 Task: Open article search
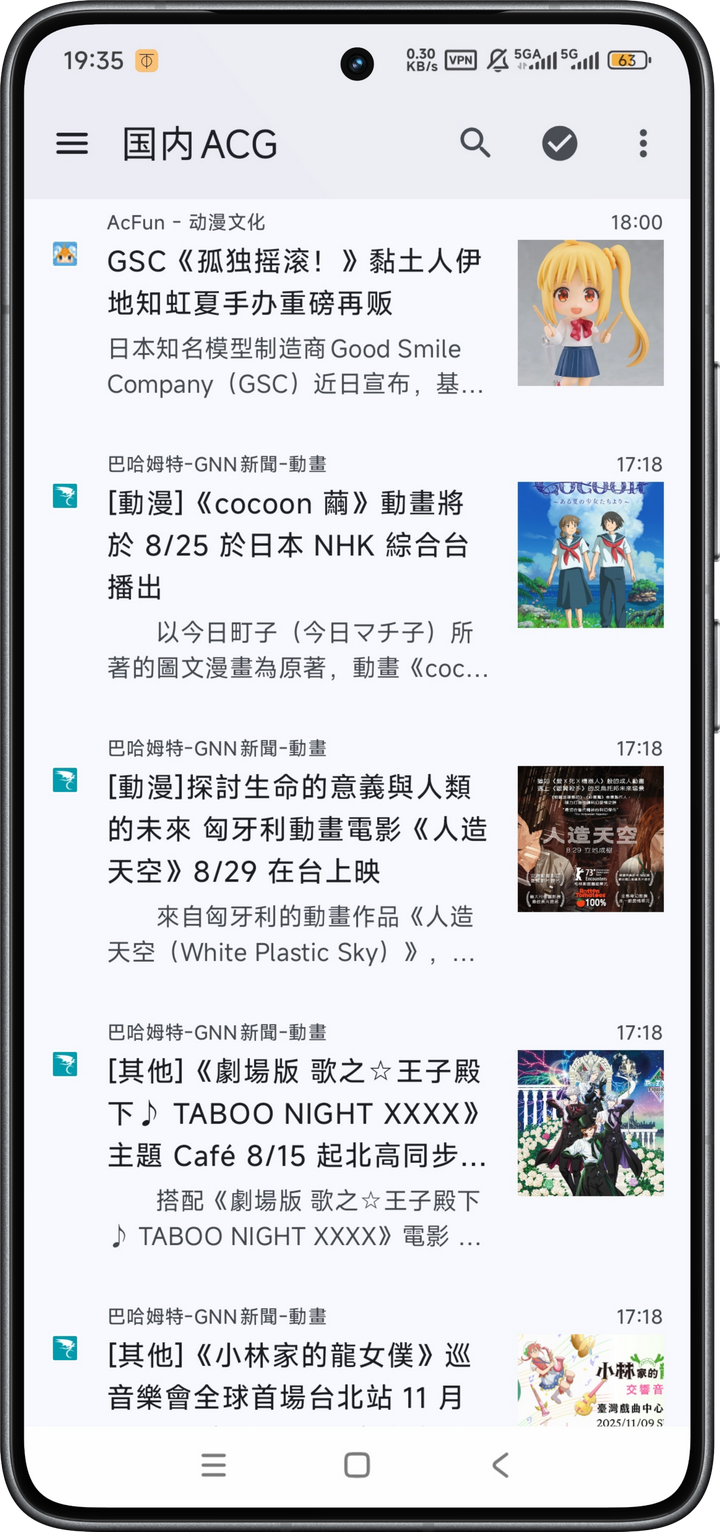pyautogui.click(x=476, y=143)
